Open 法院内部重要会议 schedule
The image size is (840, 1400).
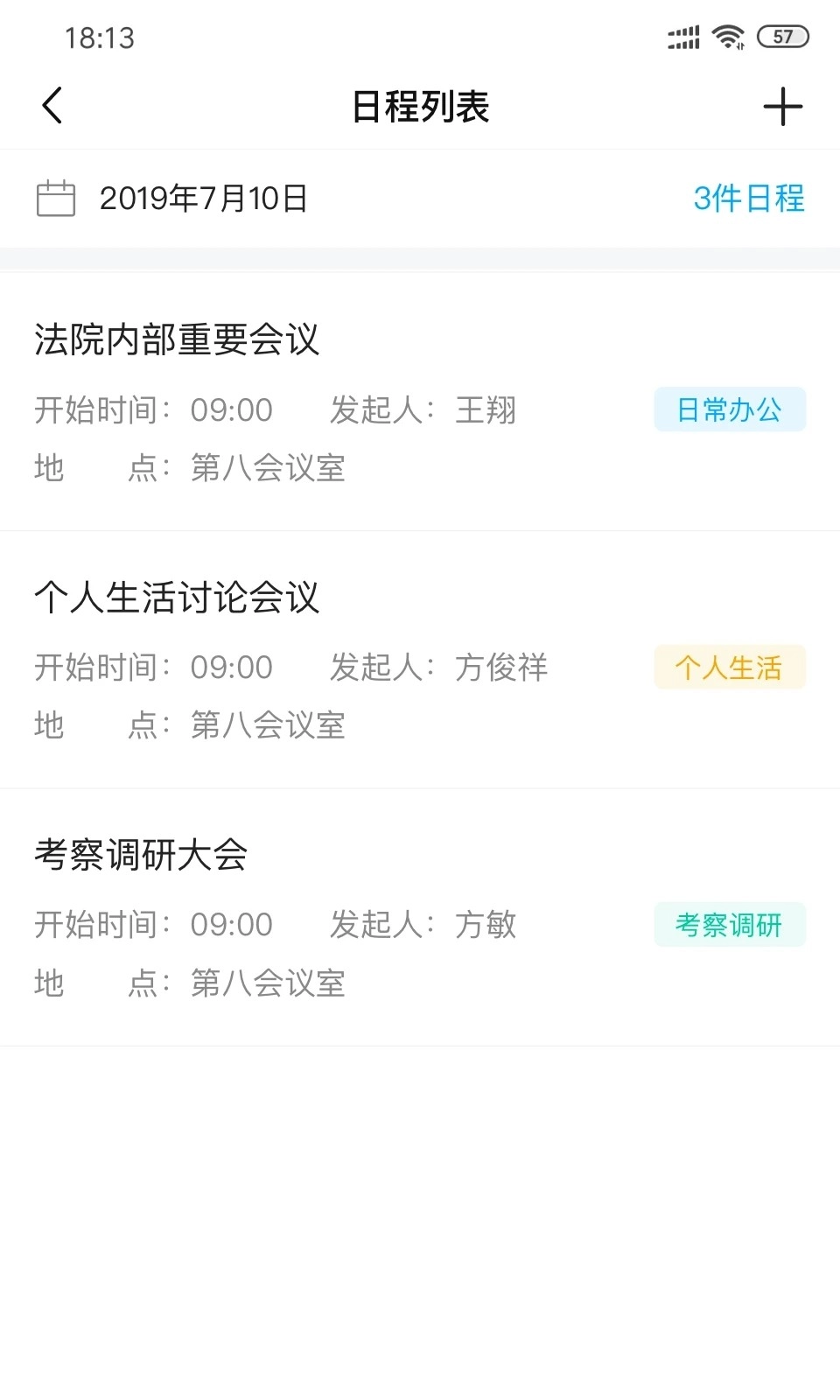click(x=178, y=339)
